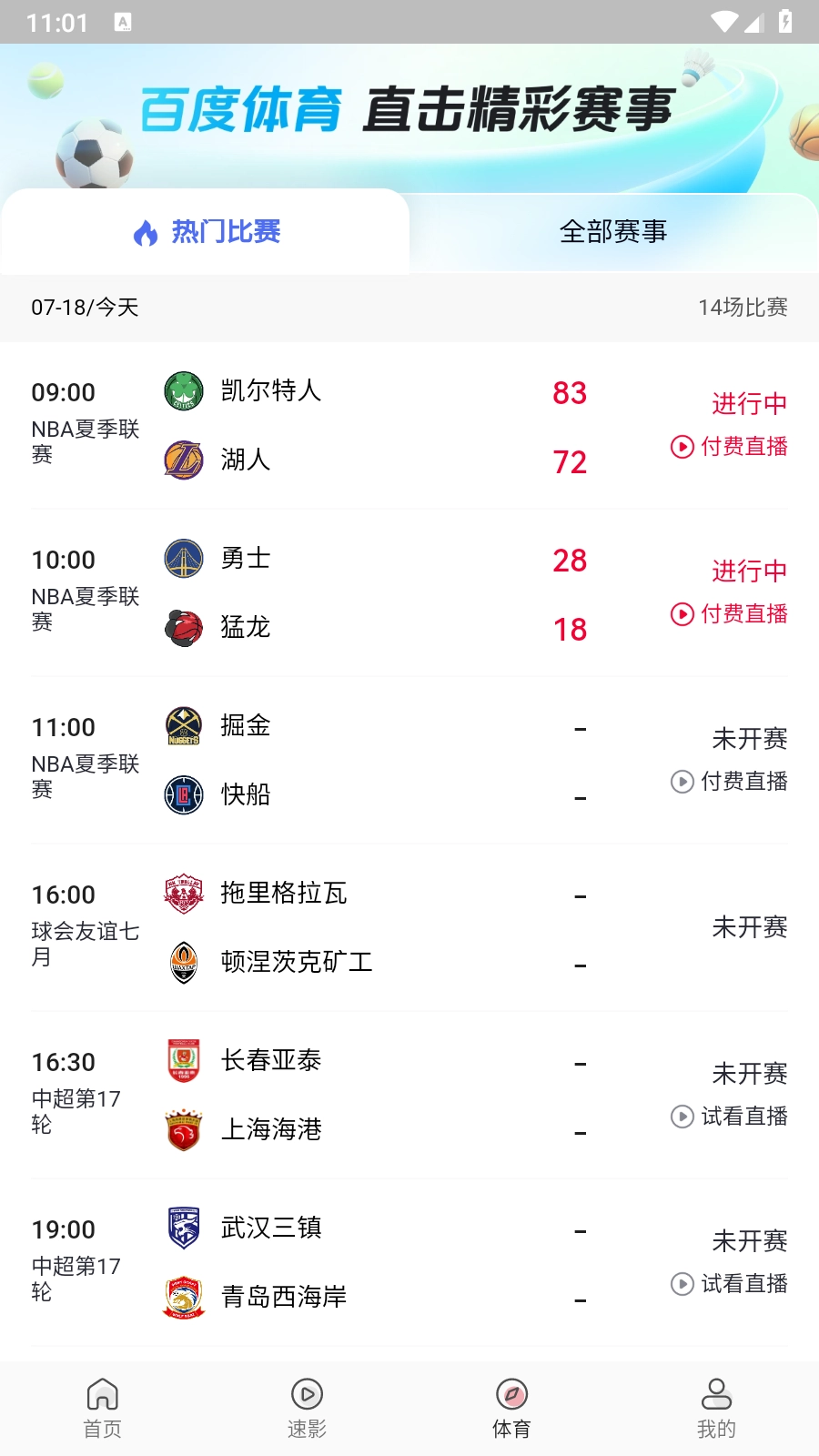The height and width of the screenshot is (1456, 819).
Task: Click play icon next to 武汉三镇 试看直播
Action: coord(681,1285)
